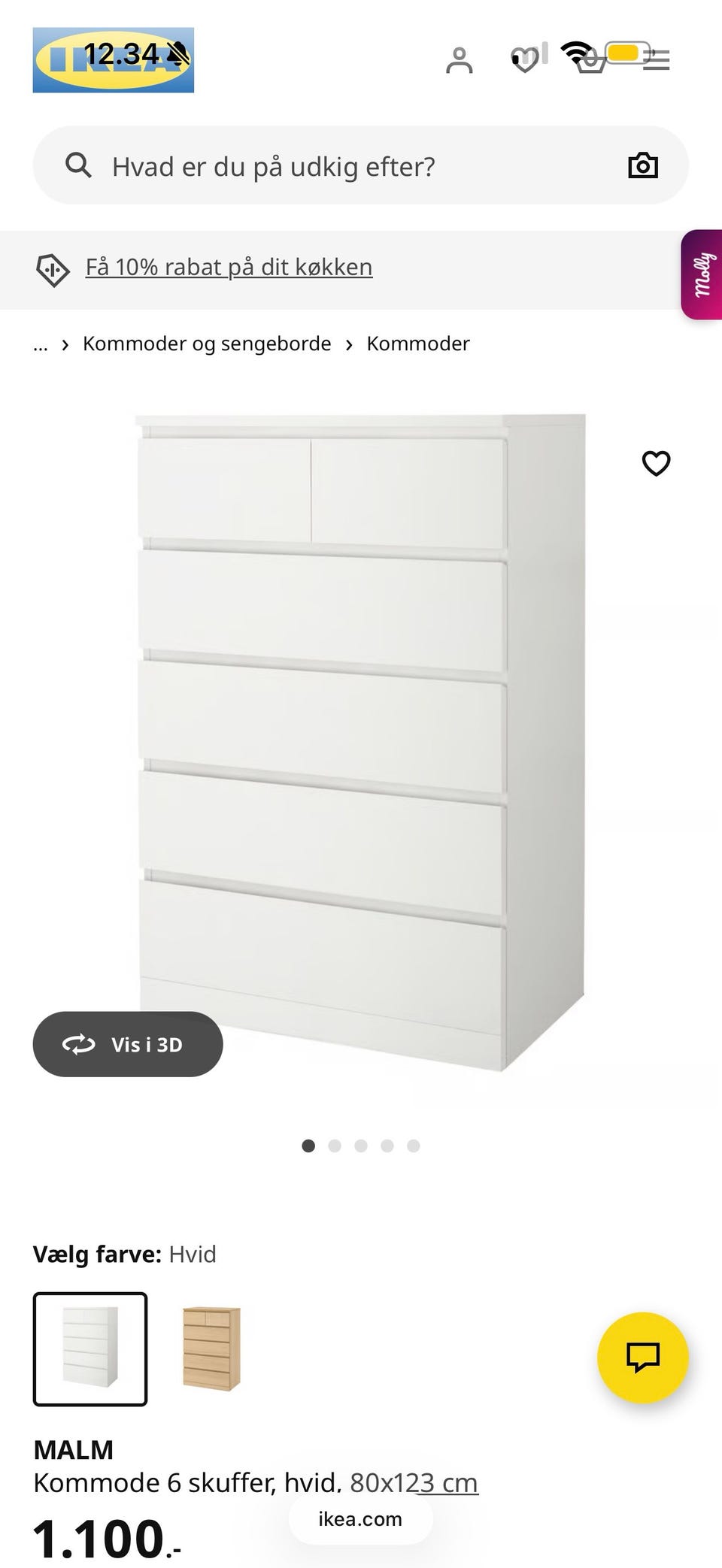Open 'Få 10% rabat på dit køkken' offer
Viewport: 722px width, 1568px height.
[229, 268]
